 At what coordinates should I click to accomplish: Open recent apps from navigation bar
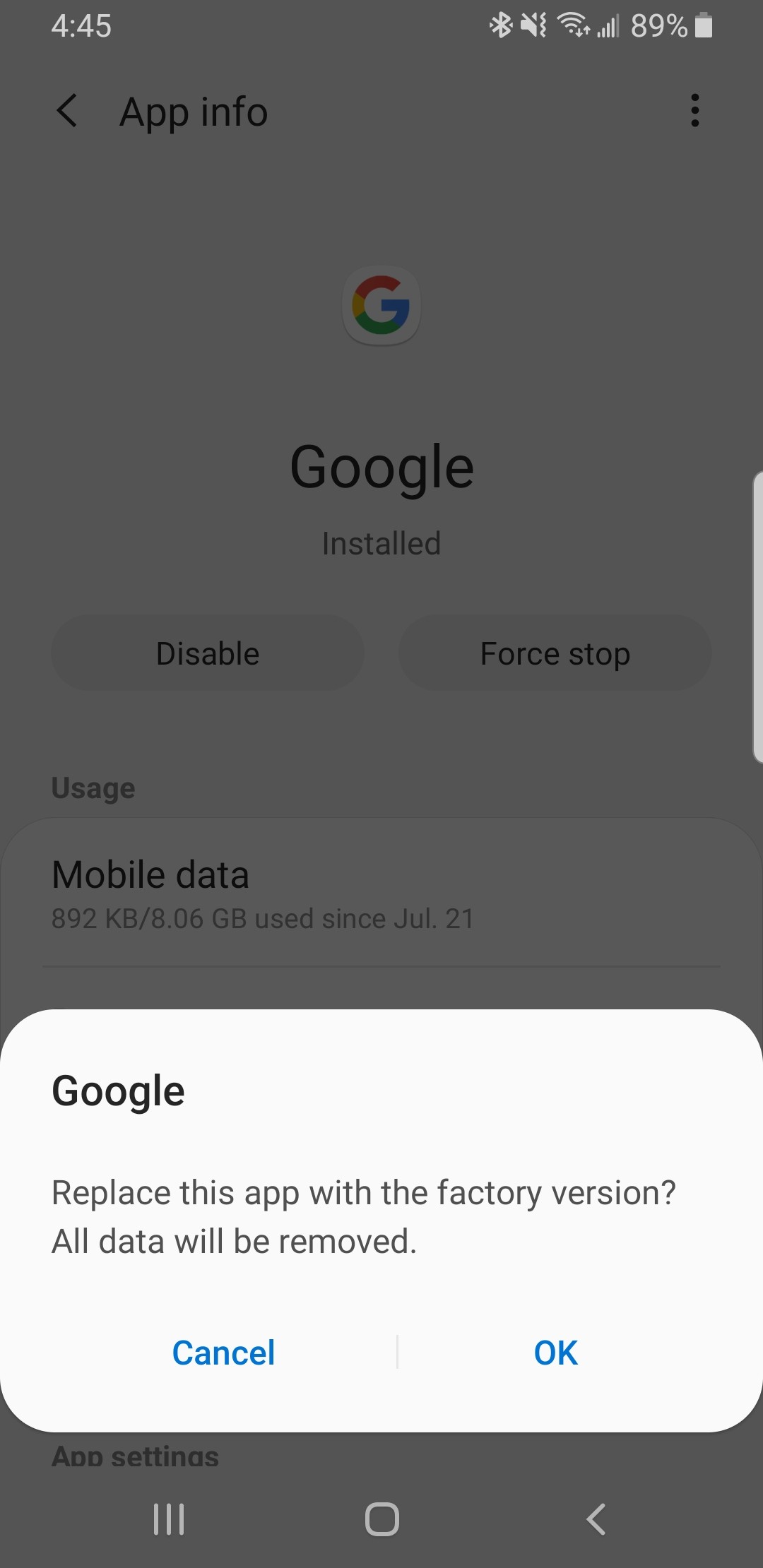(x=169, y=1519)
